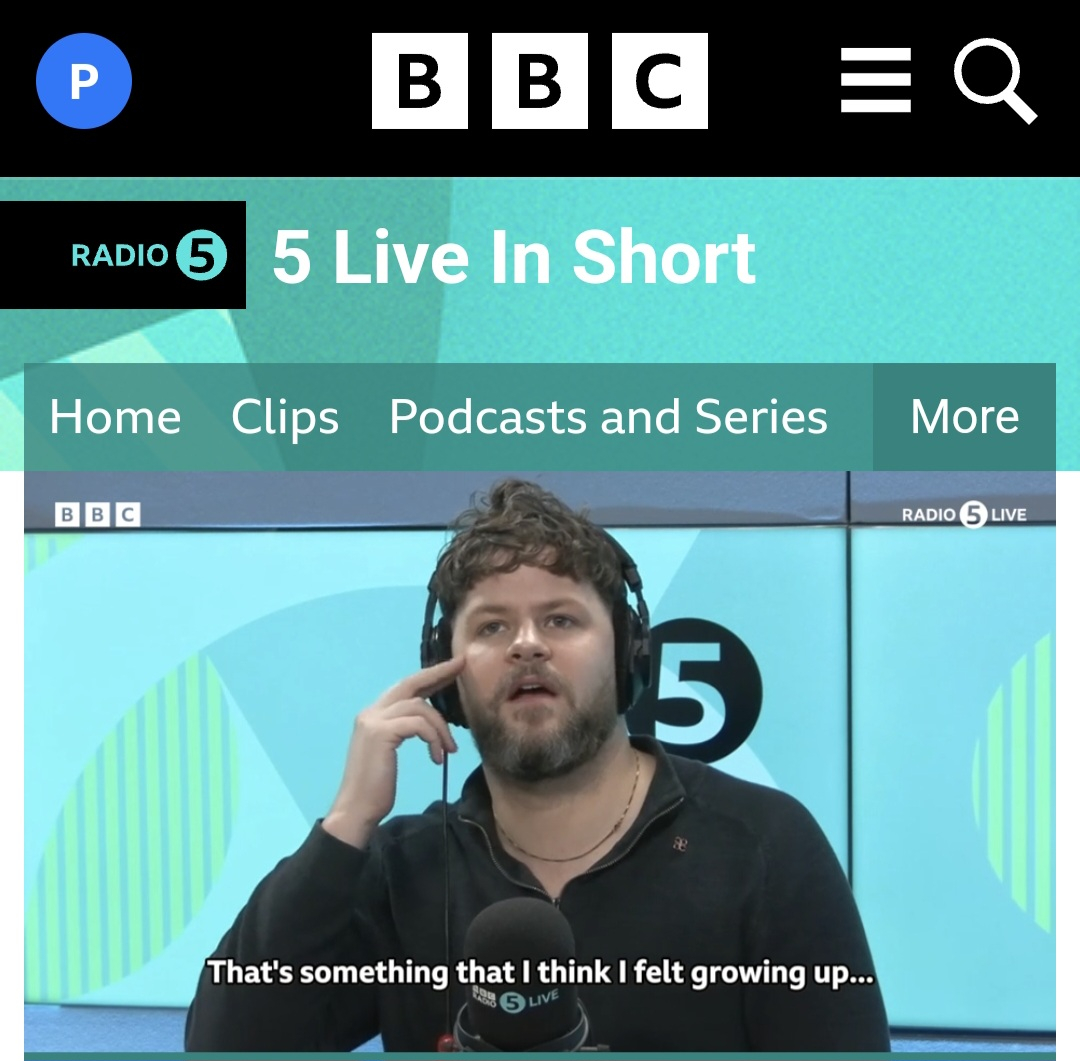Image resolution: width=1080 pixels, height=1061 pixels.
Task: Open the hamburger menu
Action: click(x=875, y=81)
